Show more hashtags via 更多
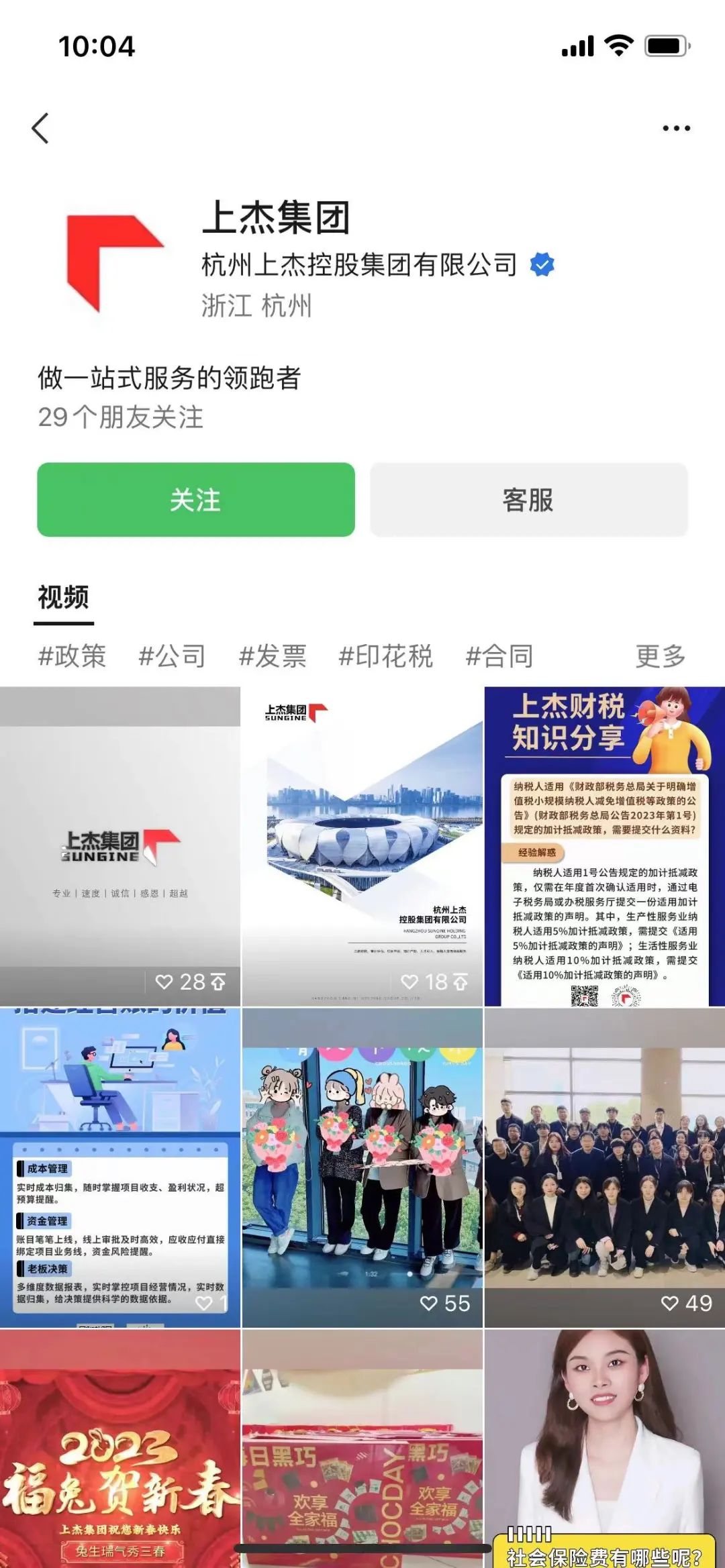 661,656
